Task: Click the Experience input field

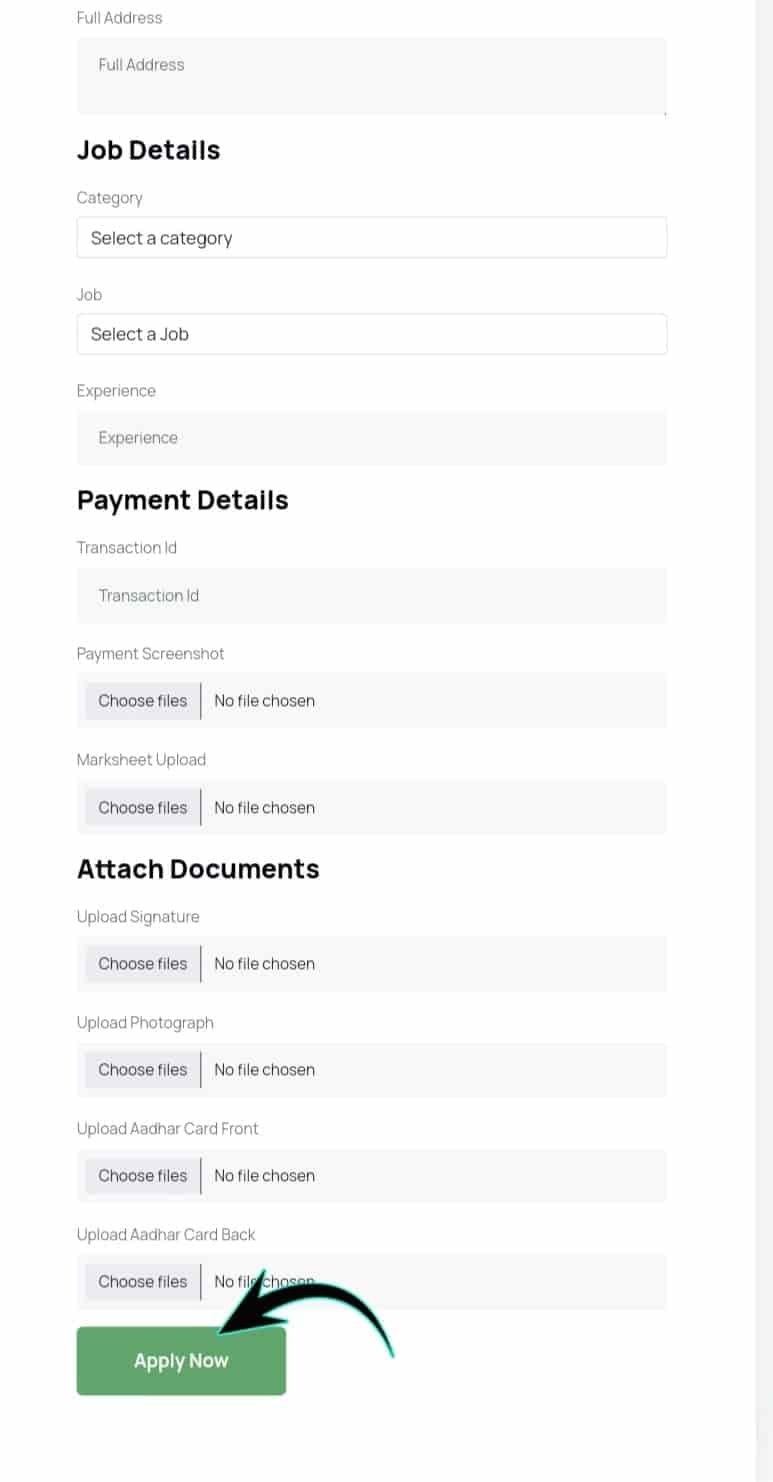Action: click(371, 437)
